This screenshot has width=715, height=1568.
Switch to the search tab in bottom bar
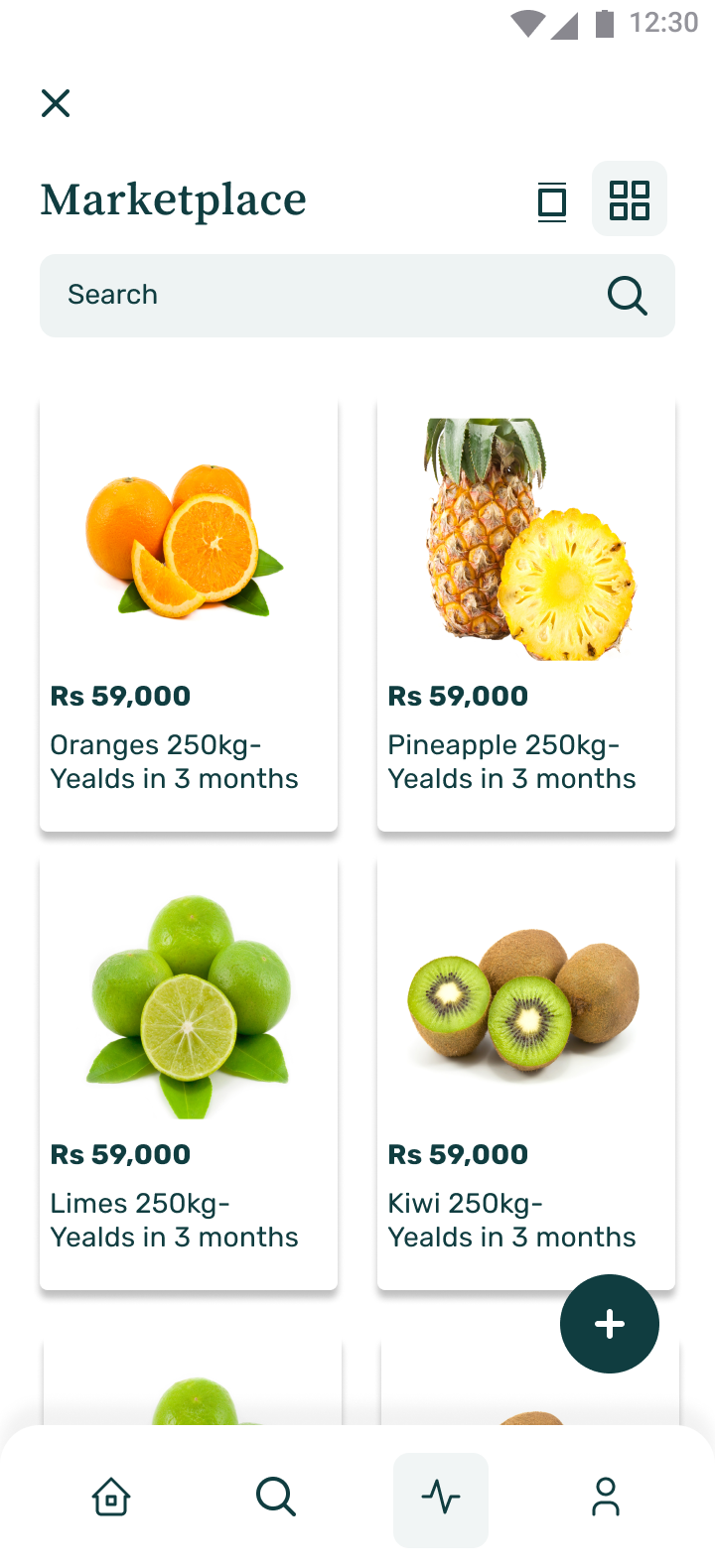[276, 1497]
